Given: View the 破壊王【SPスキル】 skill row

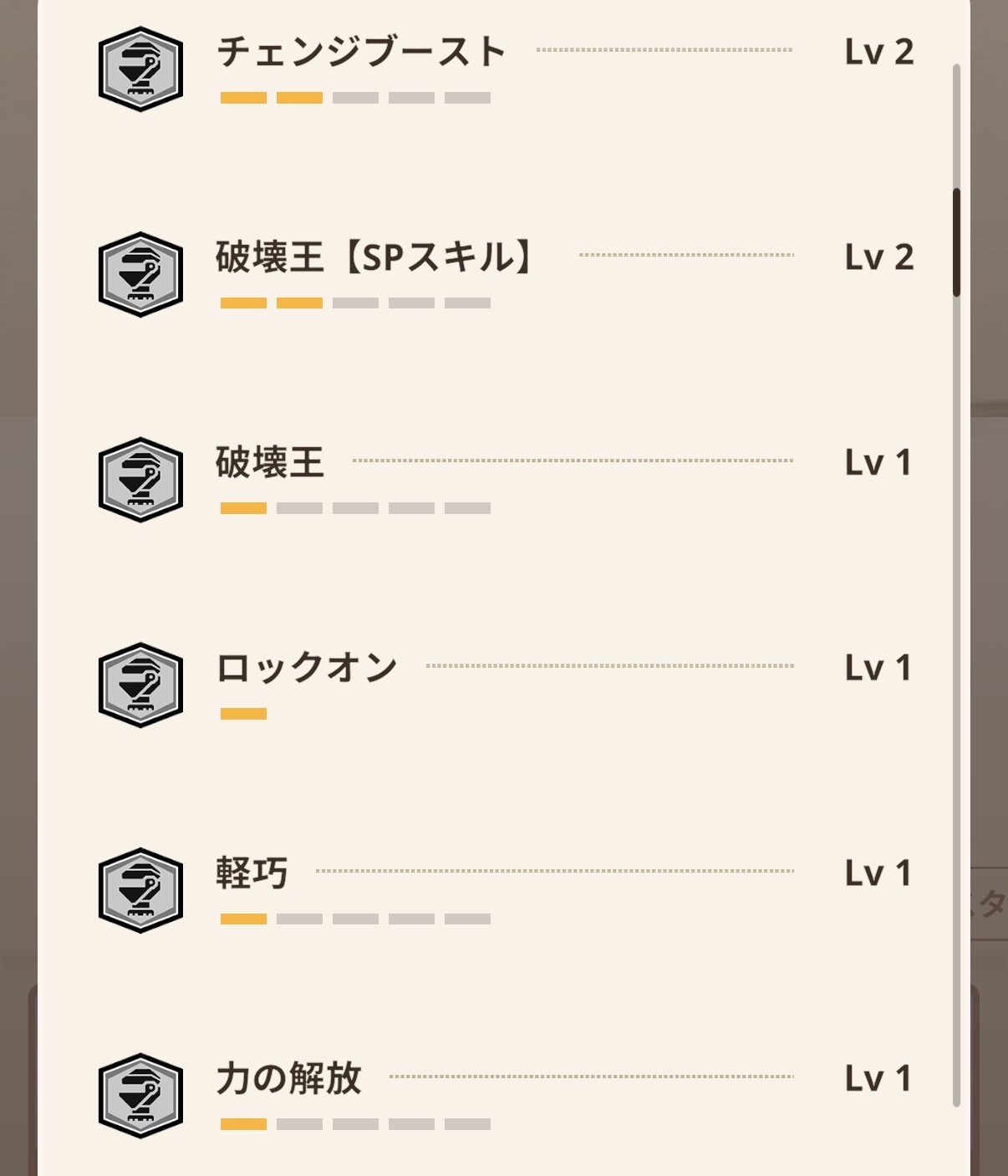Looking at the screenshot, I should click(373, 257).
